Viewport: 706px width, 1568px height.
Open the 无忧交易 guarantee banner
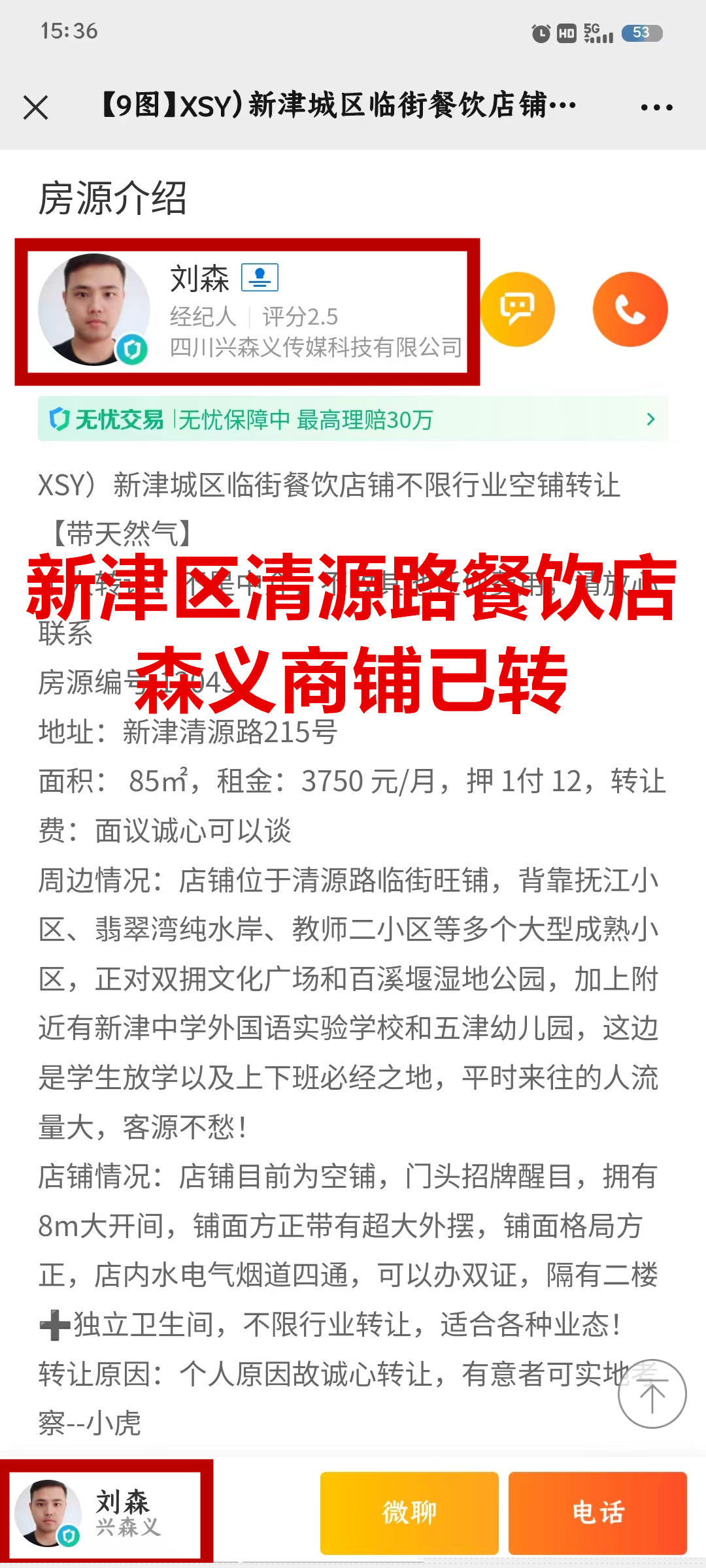(x=353, y=419)
